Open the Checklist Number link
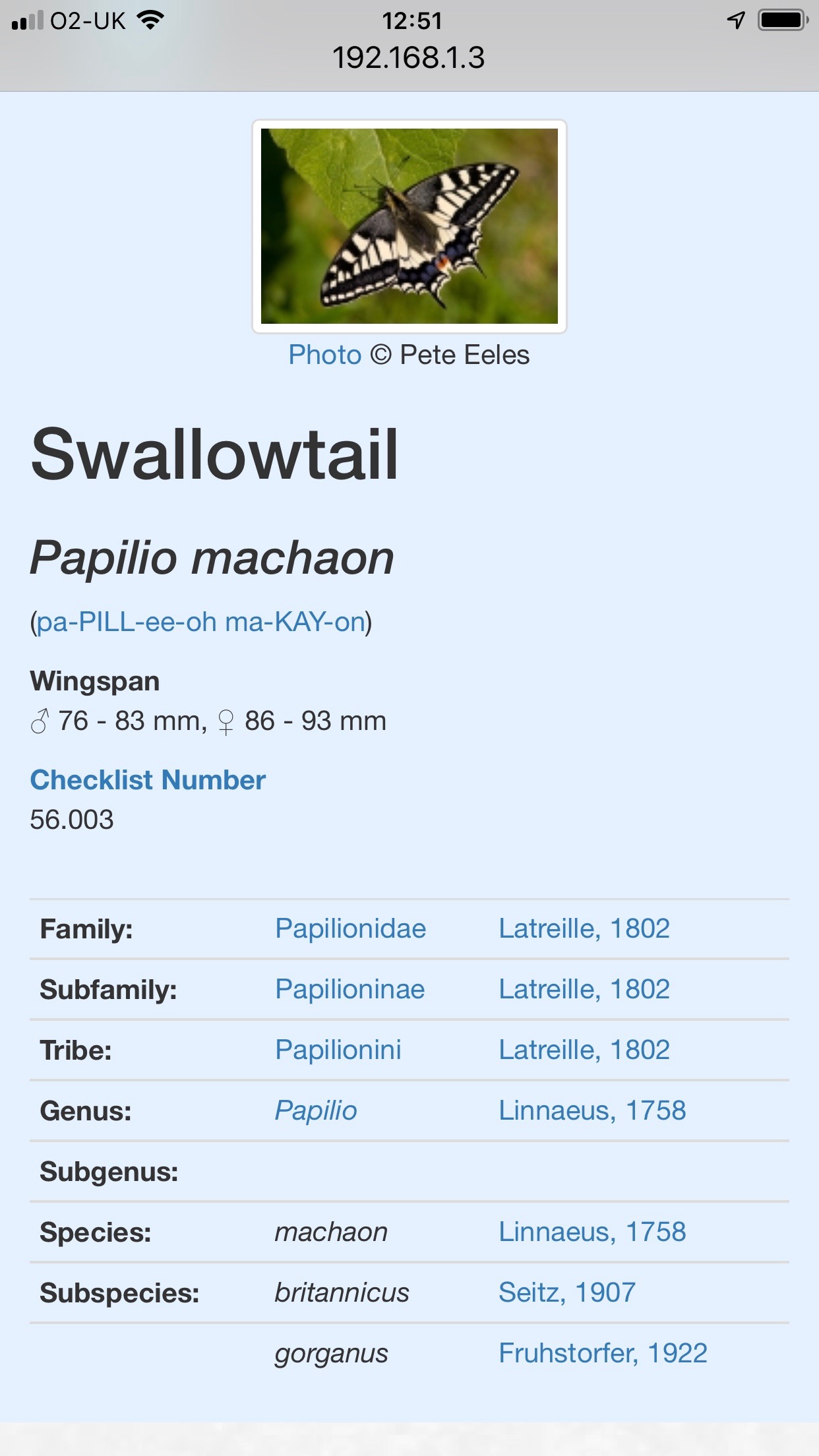819x1456 pixels. [148, 780]
